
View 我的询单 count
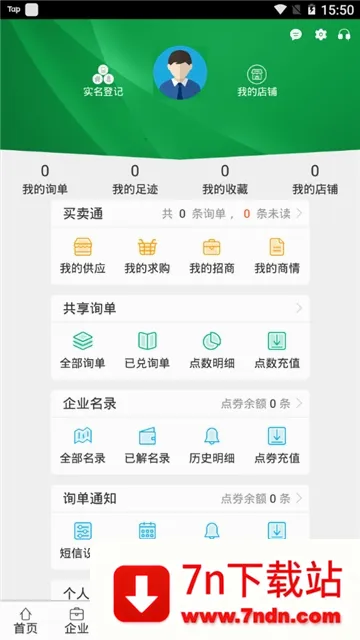pos(45,179)
